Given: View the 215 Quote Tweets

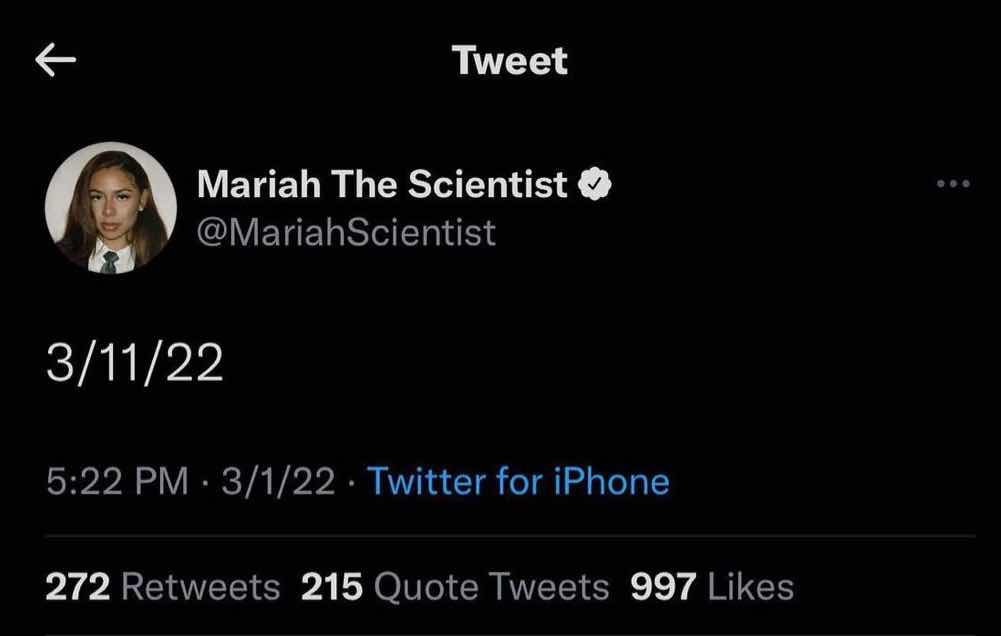Looking at the screenshot, I should [455, 587].
